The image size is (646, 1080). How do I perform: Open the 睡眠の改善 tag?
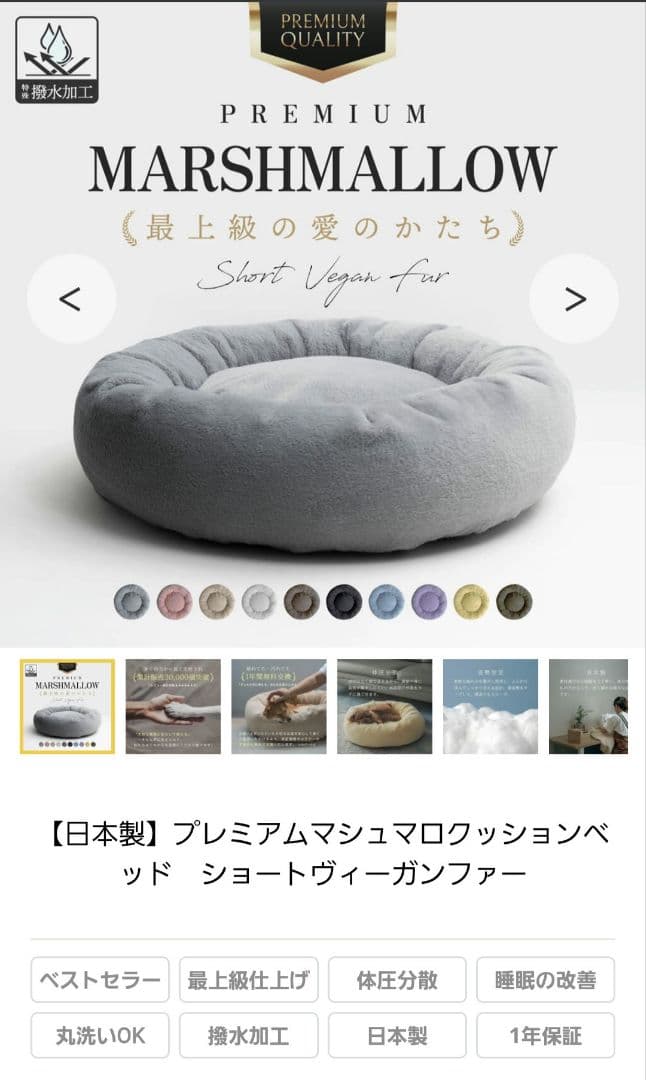[x=545, y=980]
